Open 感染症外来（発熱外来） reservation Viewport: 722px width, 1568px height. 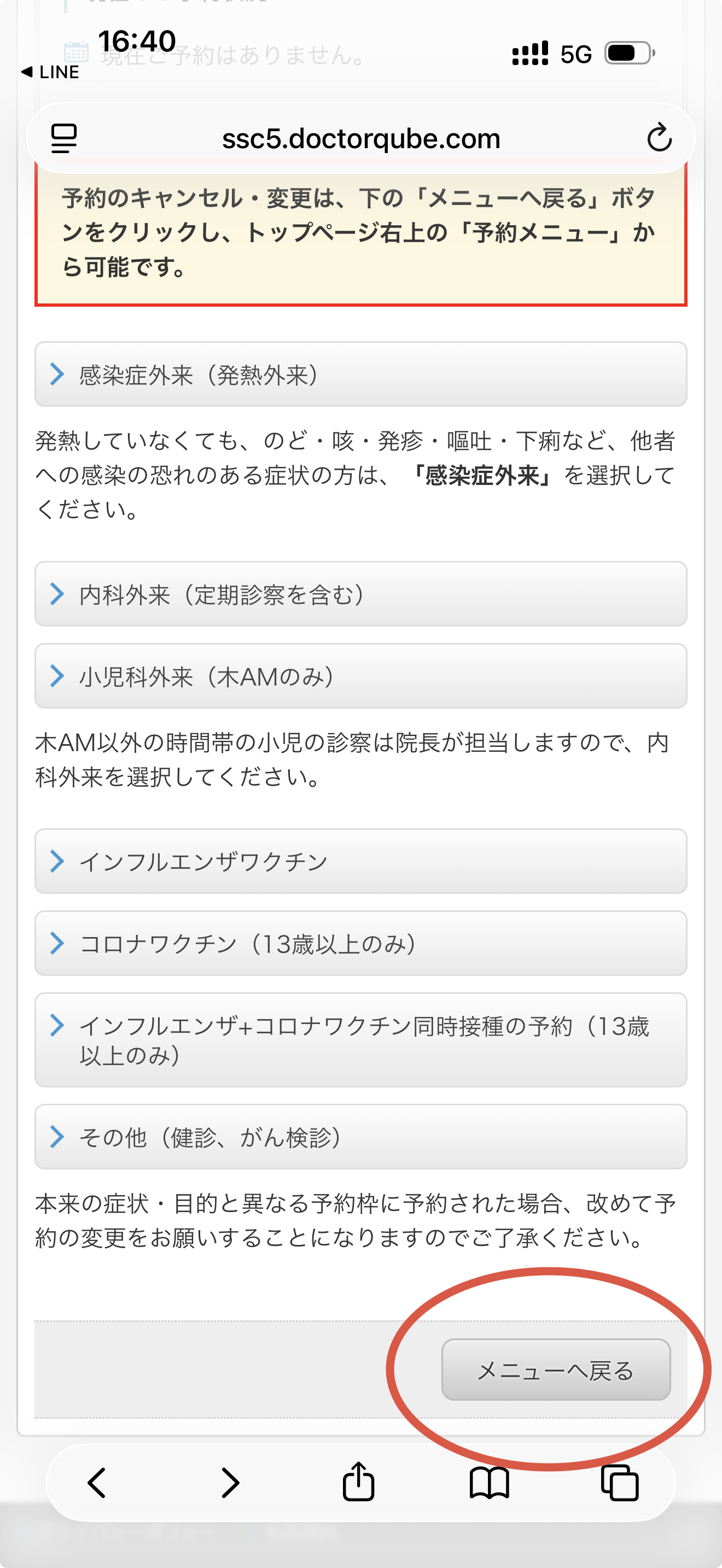click(360, 375)
